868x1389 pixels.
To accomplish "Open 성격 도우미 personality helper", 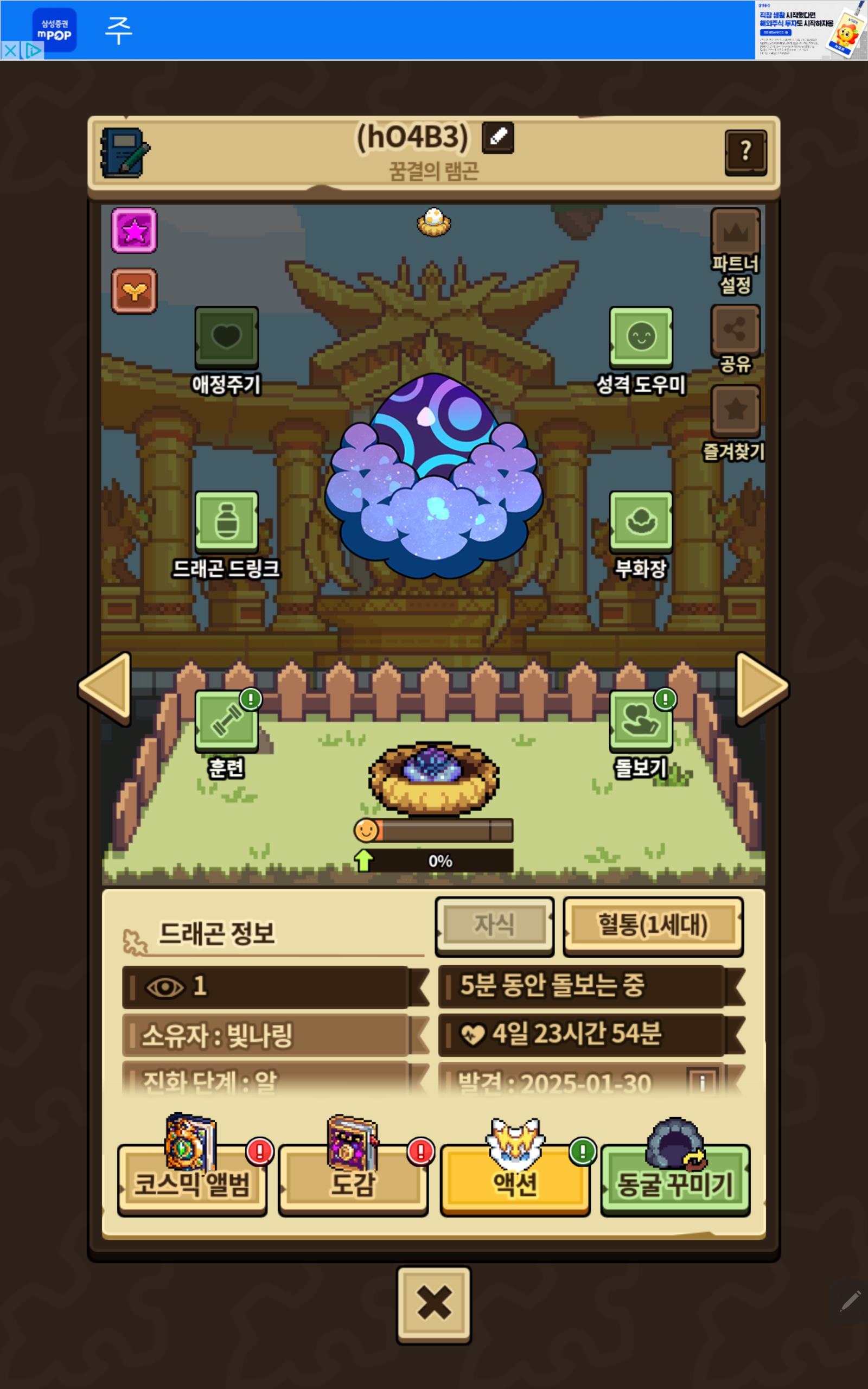I will pyautogui.click(x=641, y=337).
